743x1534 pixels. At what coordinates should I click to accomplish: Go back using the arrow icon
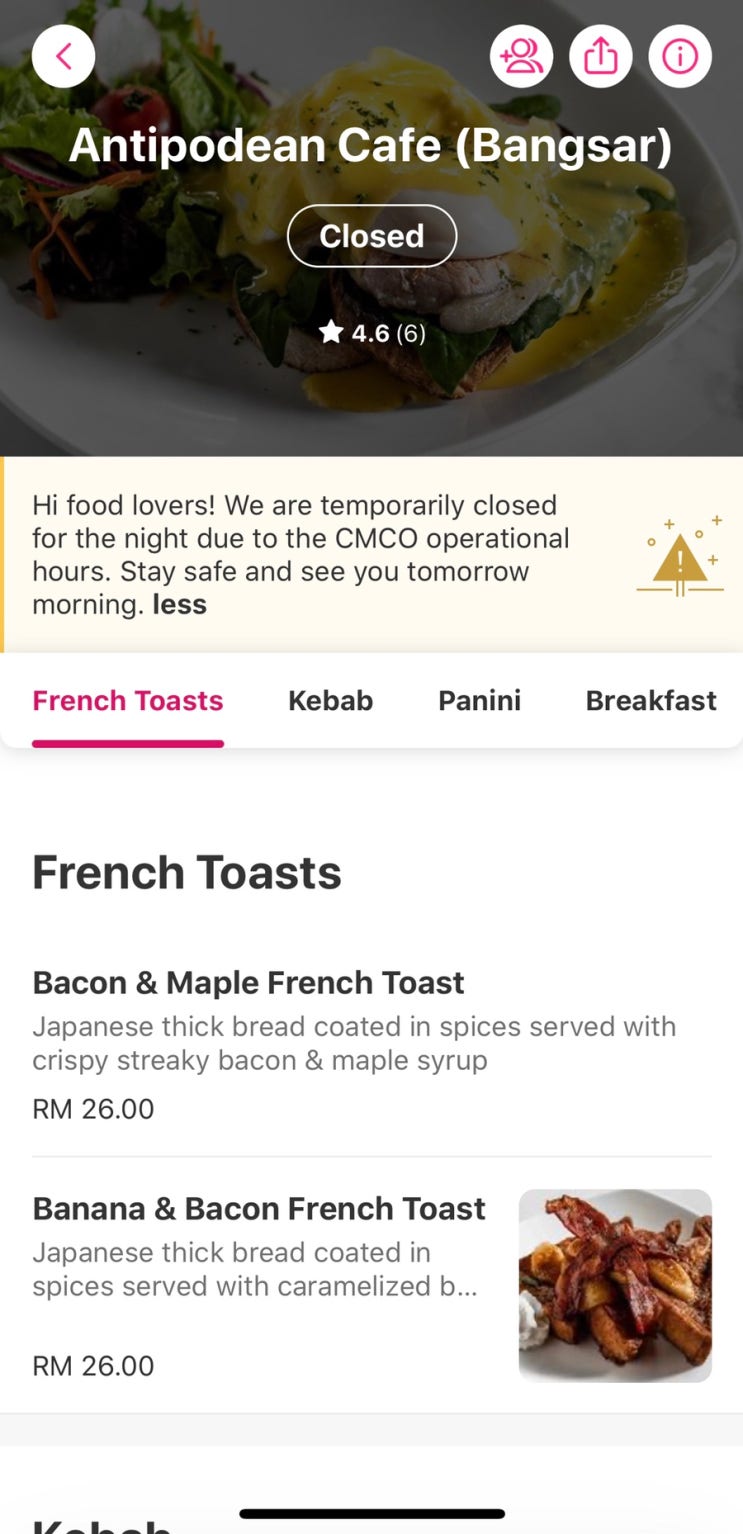pos(63,57)
